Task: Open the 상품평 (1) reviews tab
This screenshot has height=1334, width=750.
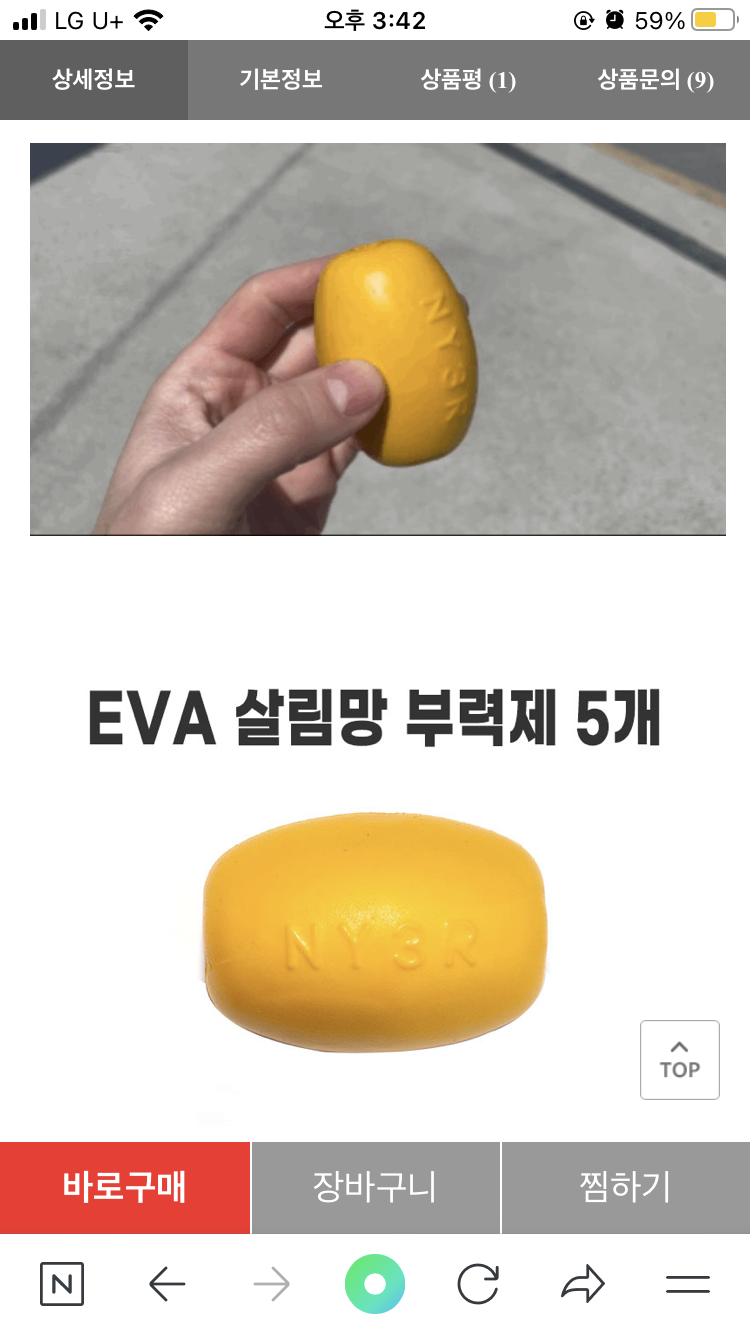Action: [x=468, y=80]
